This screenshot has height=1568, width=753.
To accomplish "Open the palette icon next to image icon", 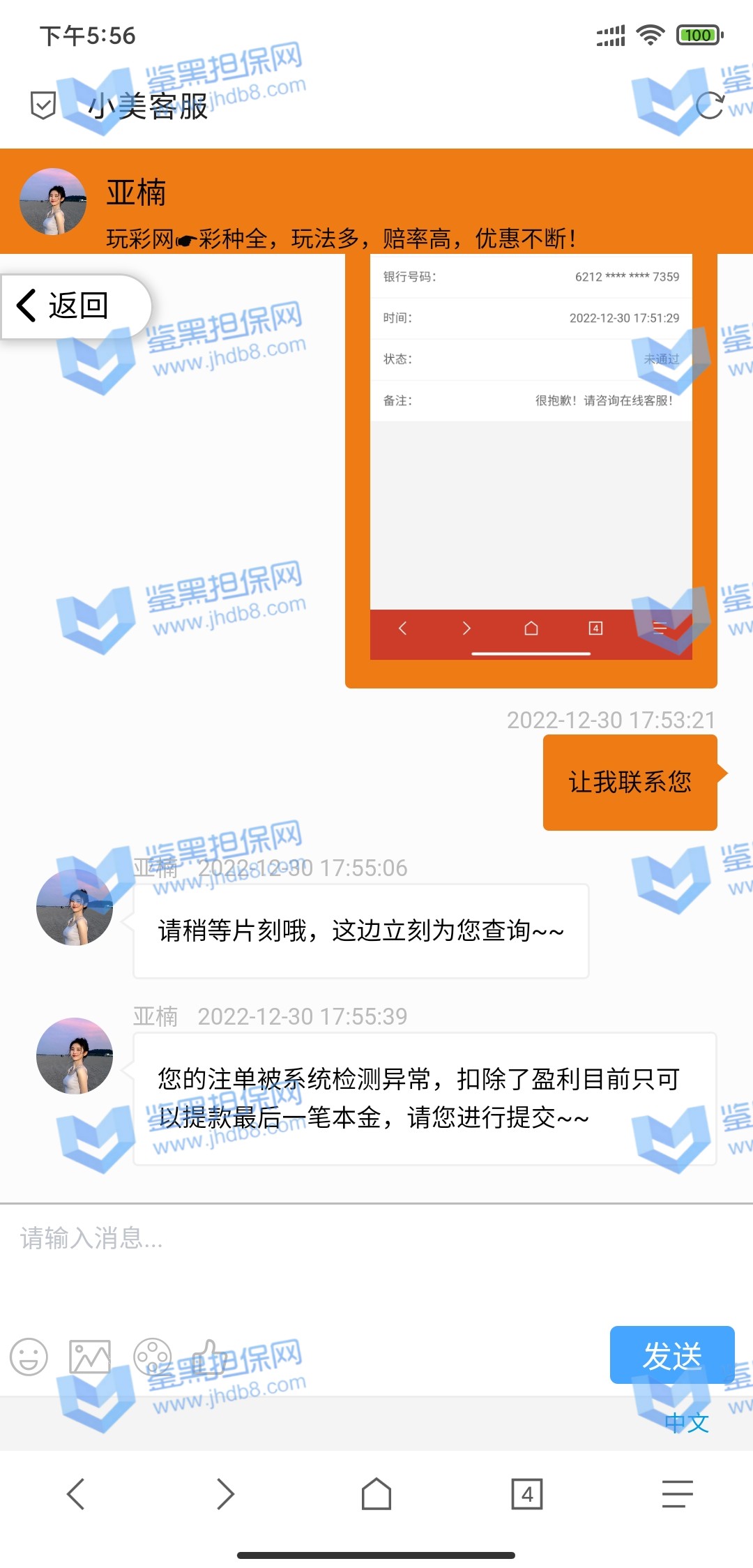I will coord(152,1357).
